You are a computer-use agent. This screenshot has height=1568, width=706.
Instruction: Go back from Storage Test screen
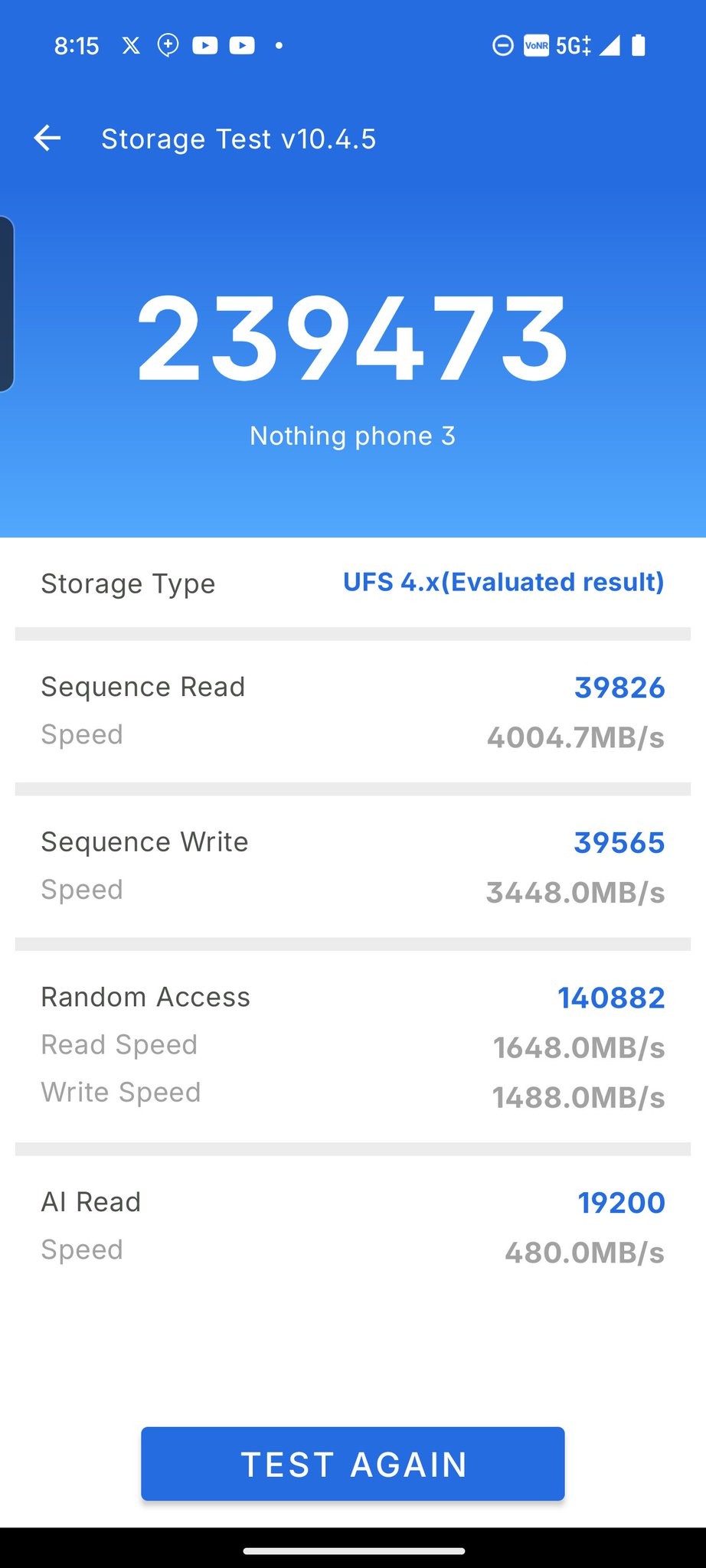click(x=47, y=139)
